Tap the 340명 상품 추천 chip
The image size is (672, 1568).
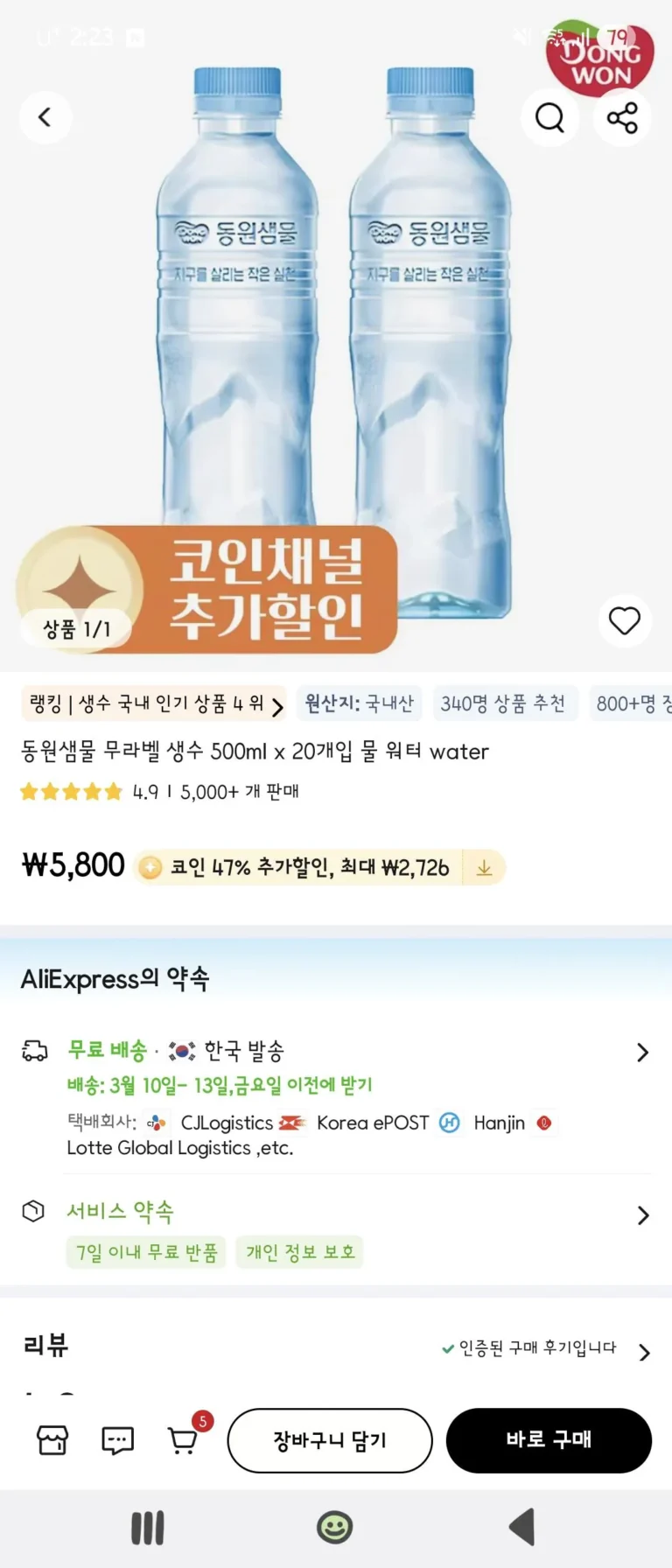pos(503,704)
